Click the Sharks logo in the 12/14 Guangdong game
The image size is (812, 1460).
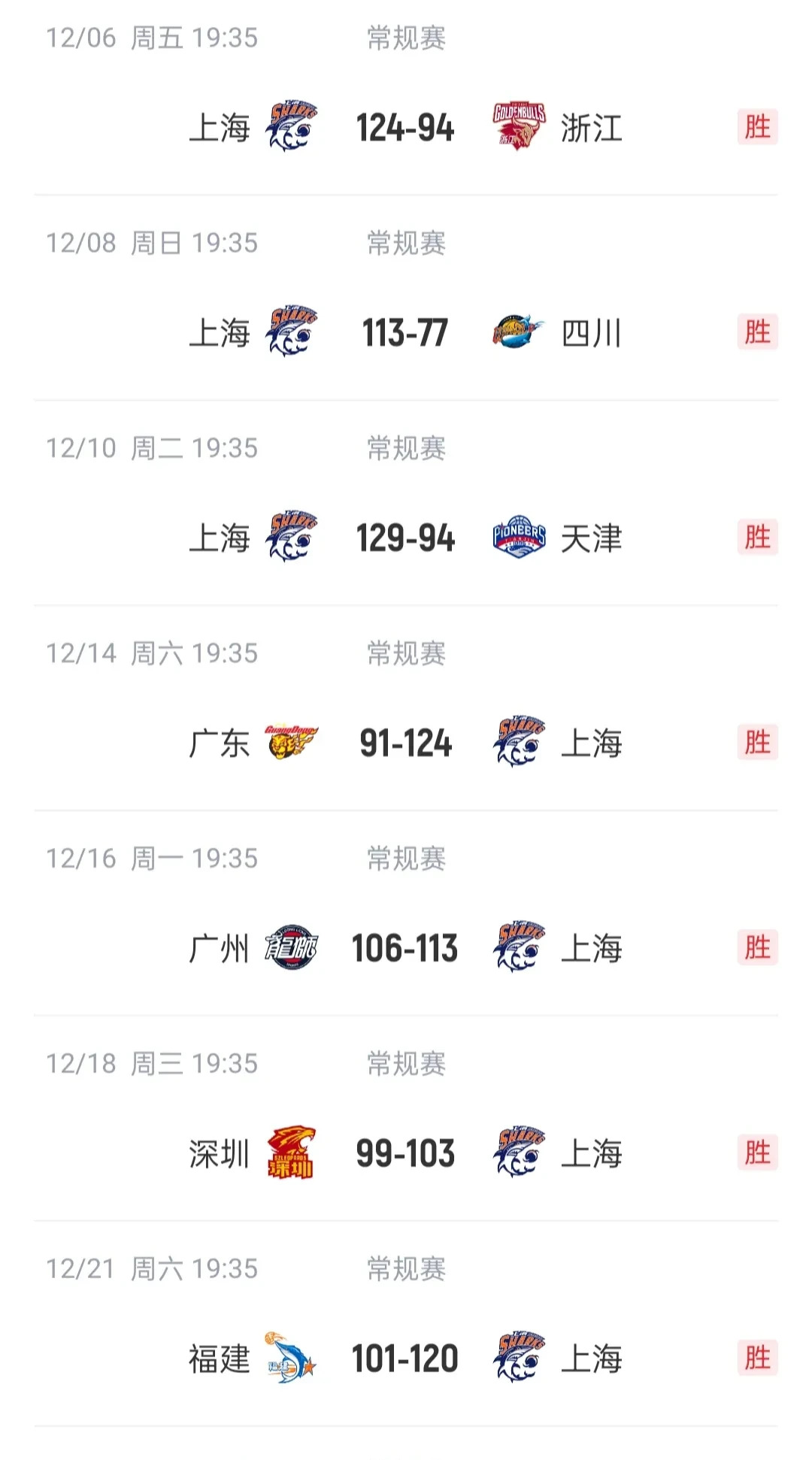[518, 743]
